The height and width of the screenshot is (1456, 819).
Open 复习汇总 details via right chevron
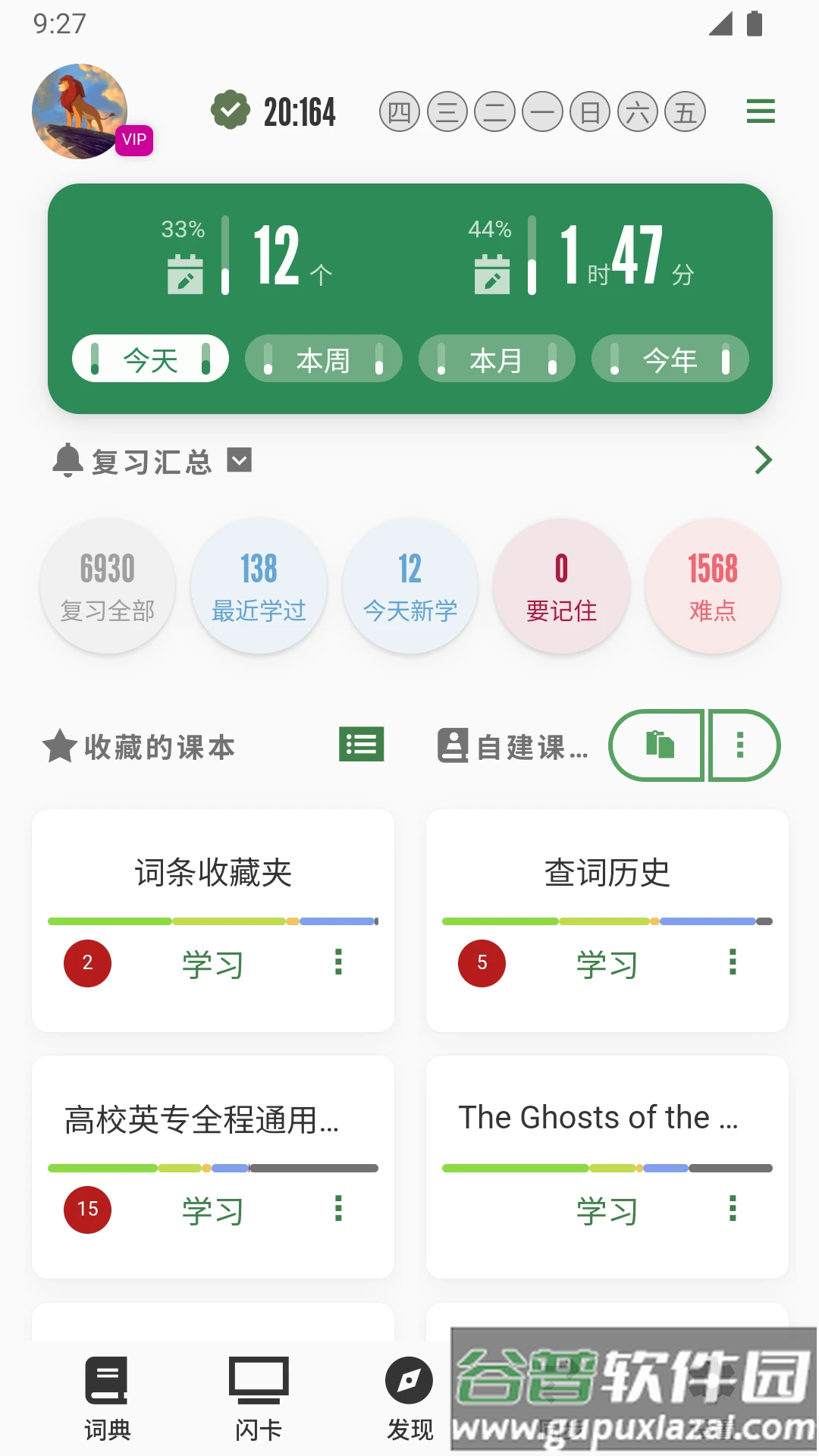(764, 460)
